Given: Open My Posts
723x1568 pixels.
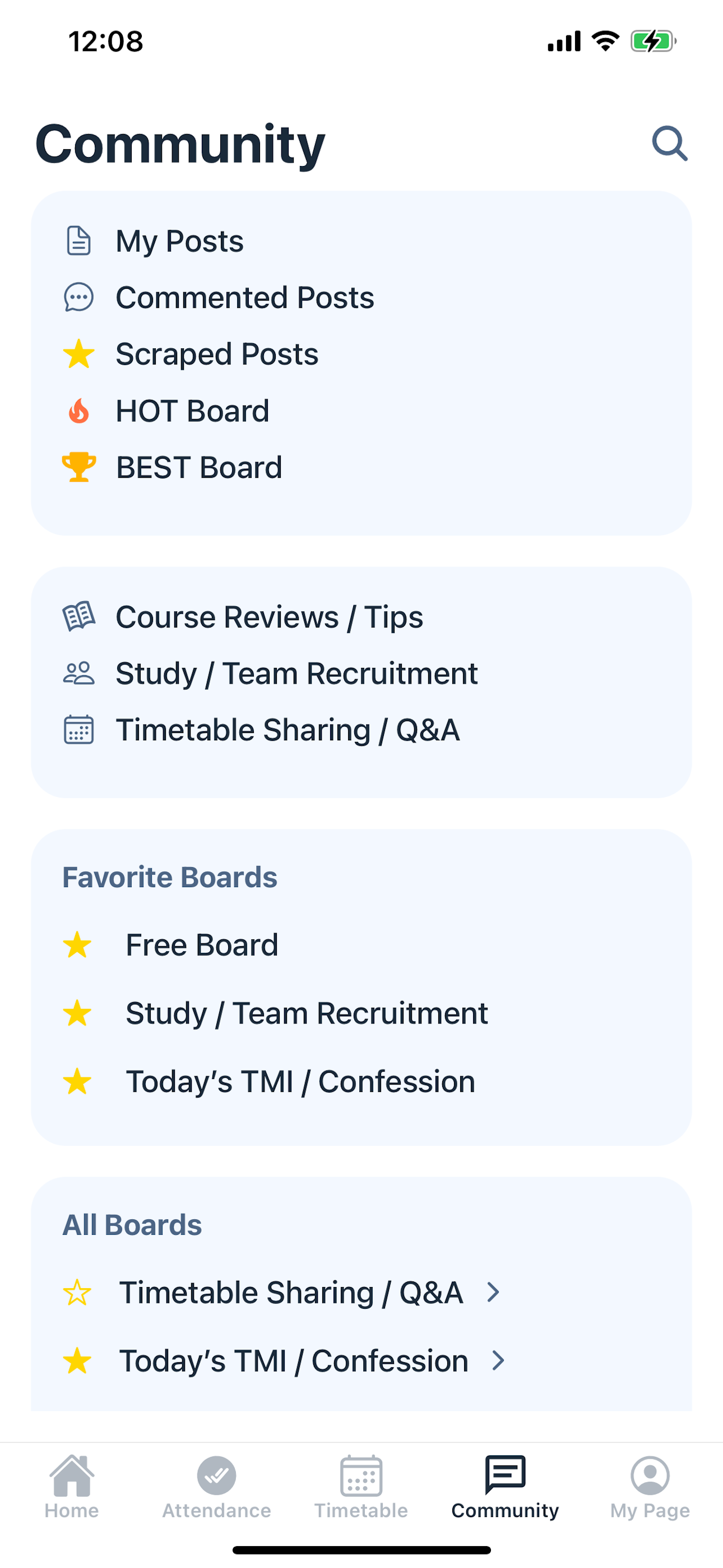Looking at the screenshot, I should (179, 241).
